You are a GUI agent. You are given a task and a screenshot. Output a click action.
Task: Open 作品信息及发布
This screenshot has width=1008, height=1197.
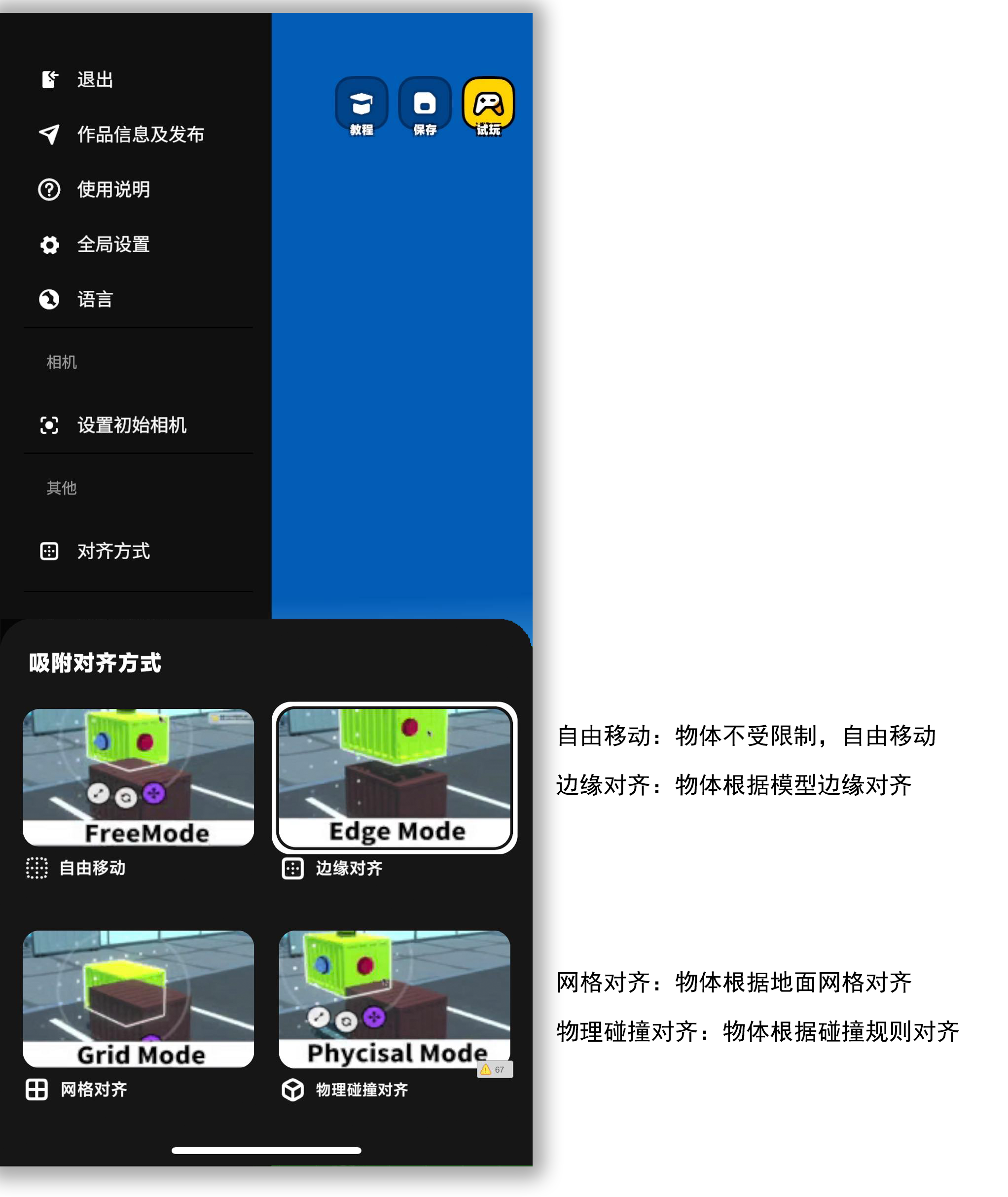coord(140,134)
